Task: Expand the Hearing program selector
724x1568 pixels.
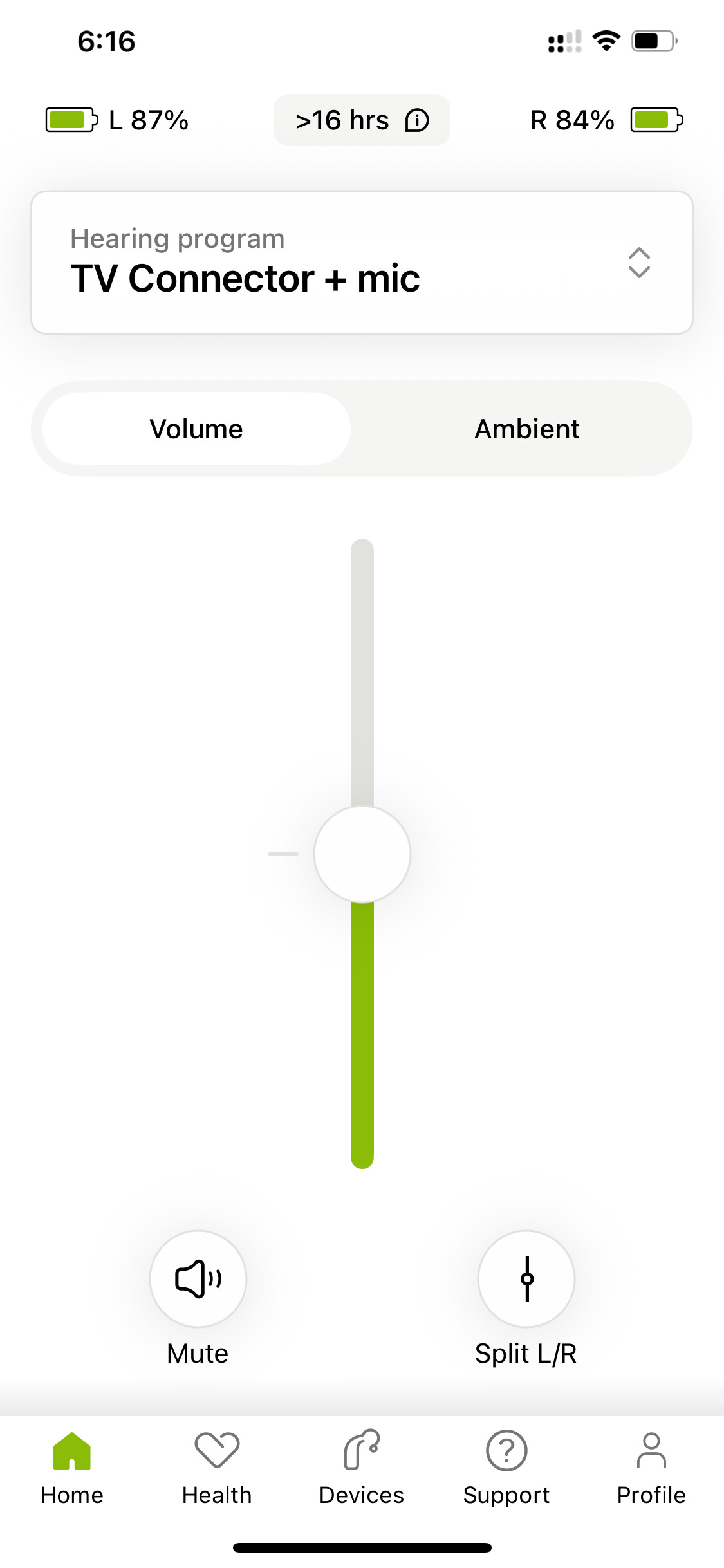Action: click(362, 263)
